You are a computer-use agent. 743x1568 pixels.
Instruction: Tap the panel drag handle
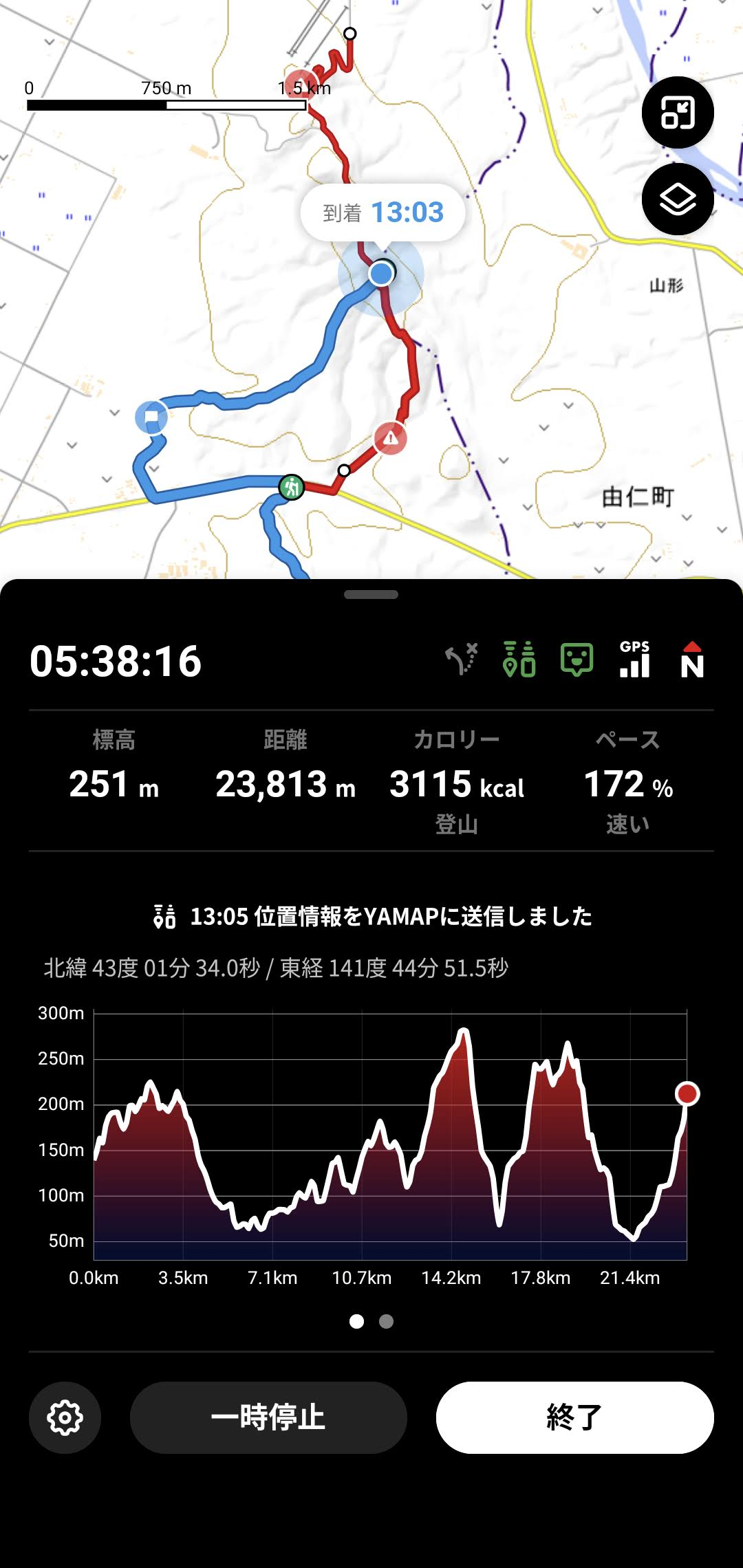pos(371,595)
